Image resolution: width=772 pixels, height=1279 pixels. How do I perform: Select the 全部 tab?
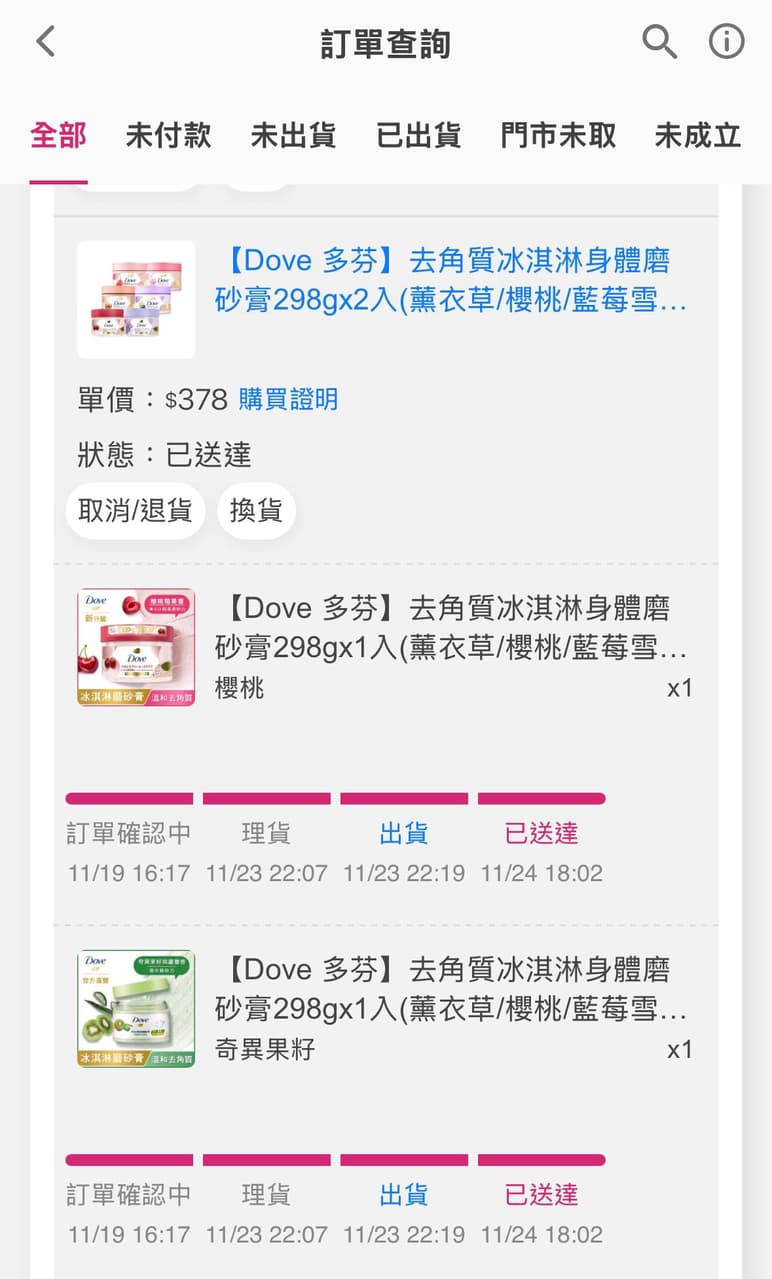point(58,135)
